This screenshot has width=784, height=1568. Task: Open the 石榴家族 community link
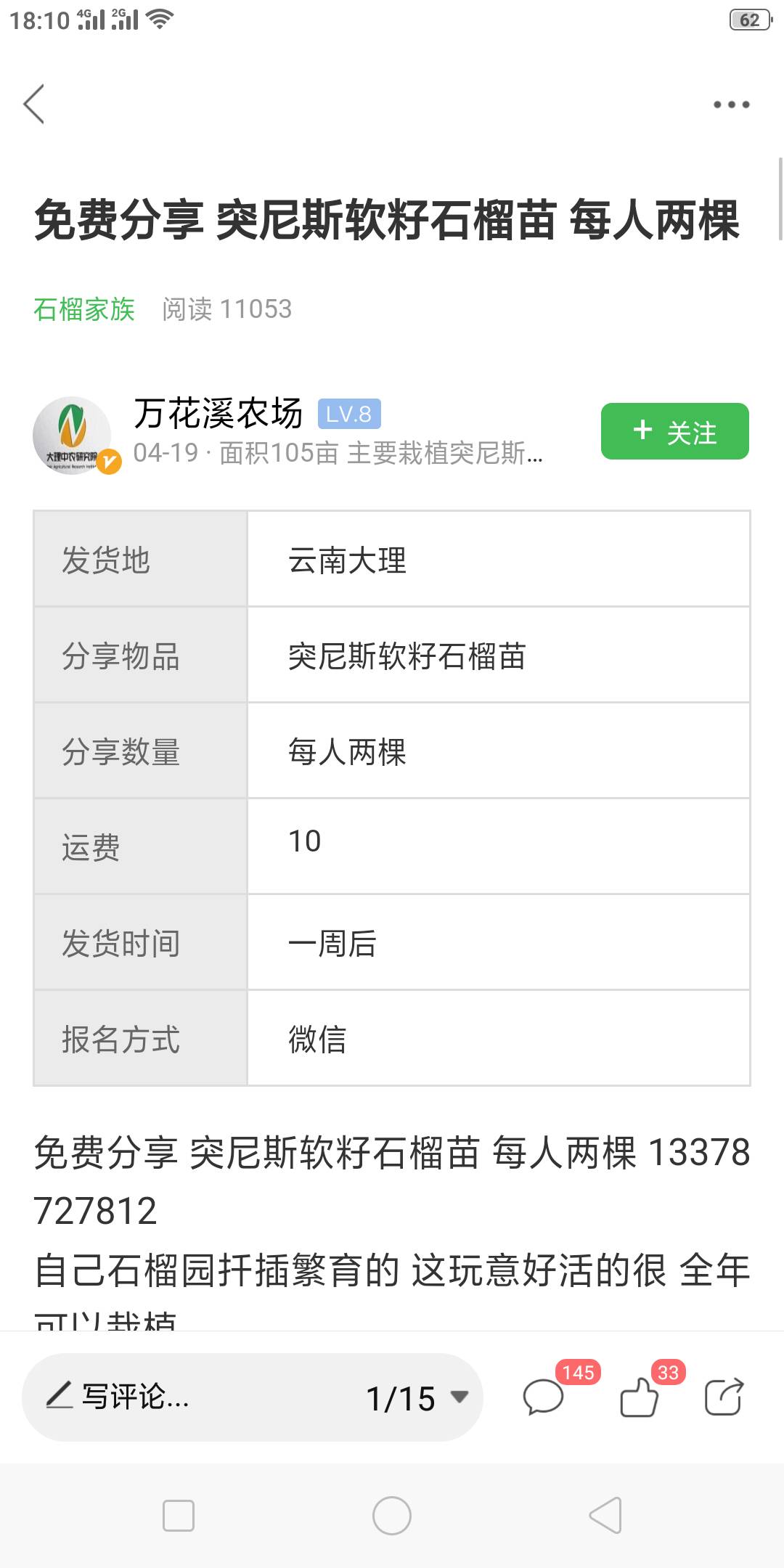pyautogui.click(x=84, y=309)
